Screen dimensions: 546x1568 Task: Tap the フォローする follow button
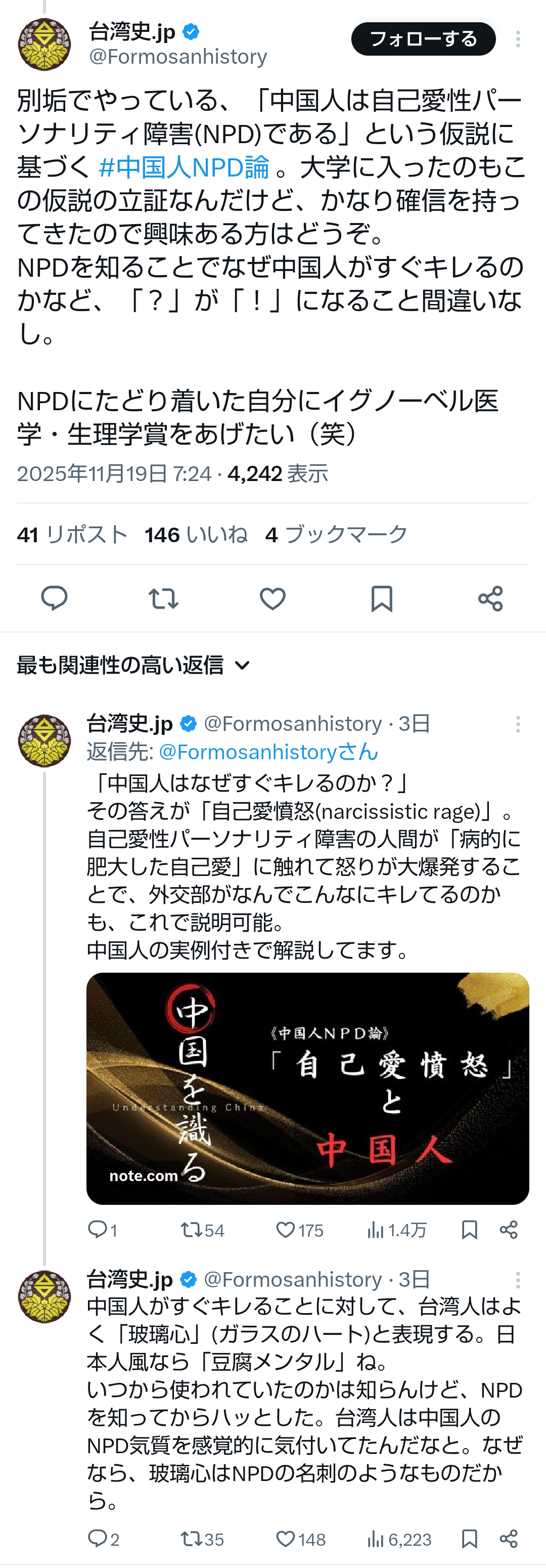coord(423,39)
